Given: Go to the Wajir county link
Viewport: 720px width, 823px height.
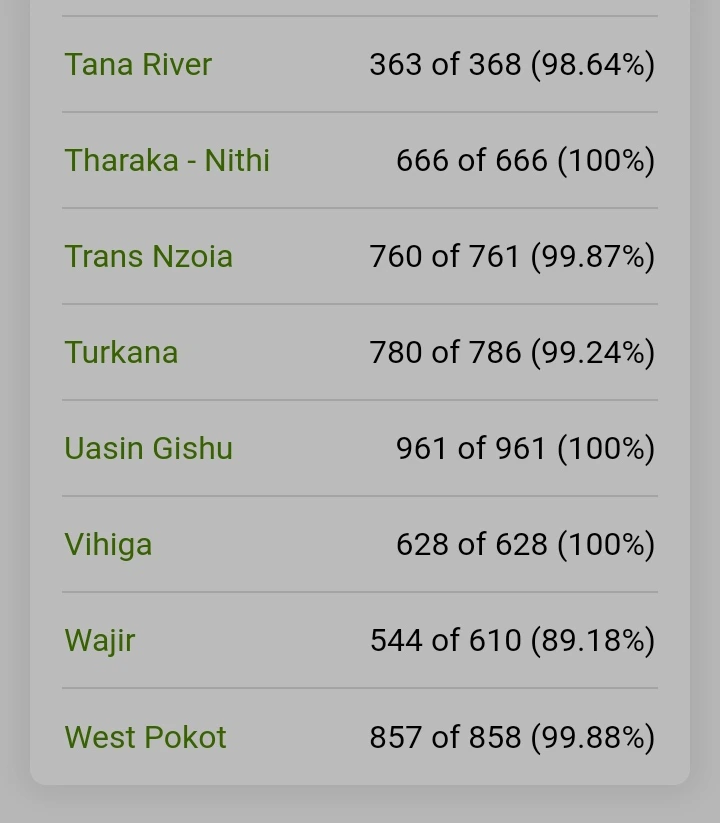Looking at the screenshot, I should tap(99, 641).
